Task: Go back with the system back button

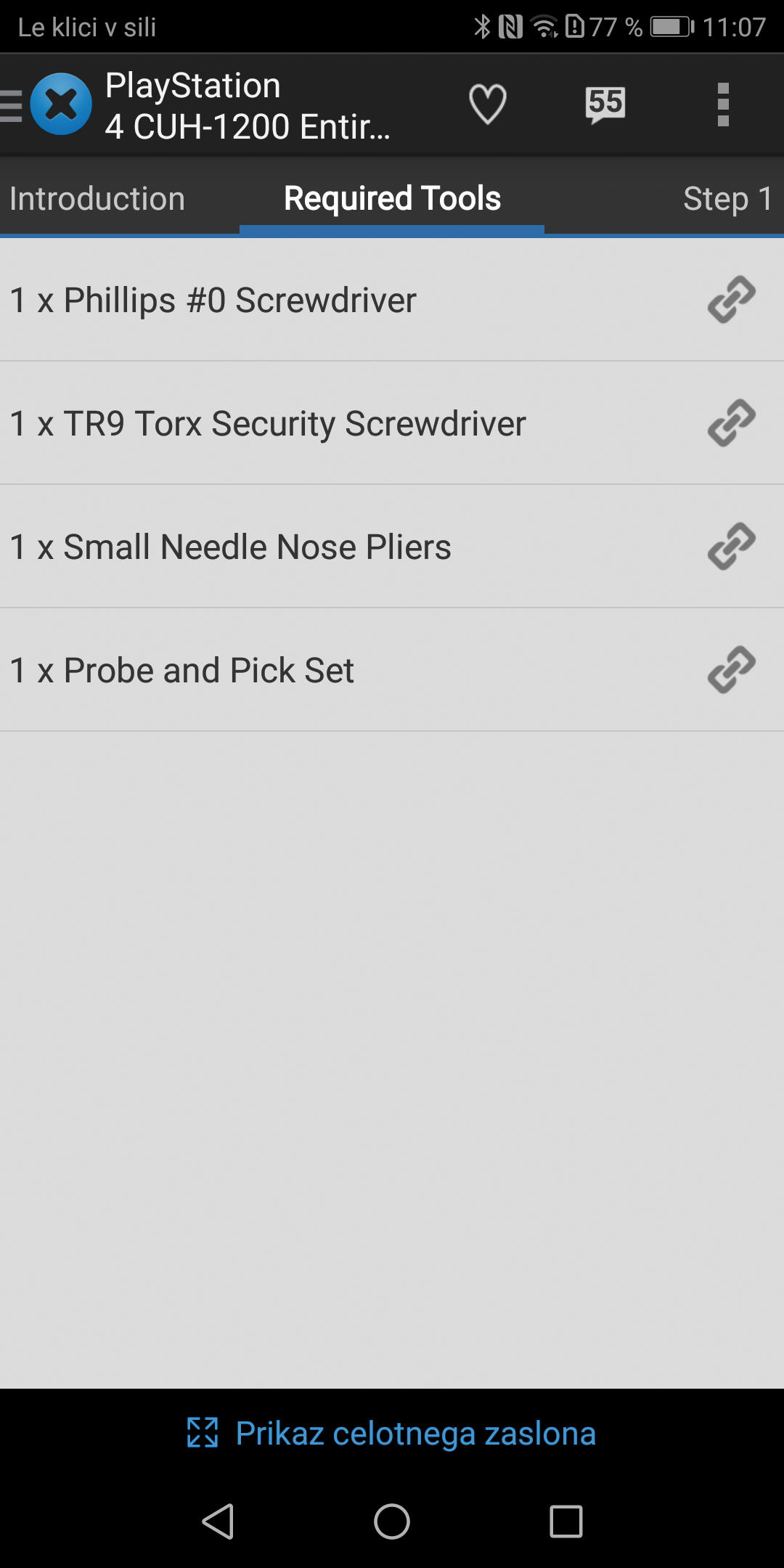Action: point(218,1521)
